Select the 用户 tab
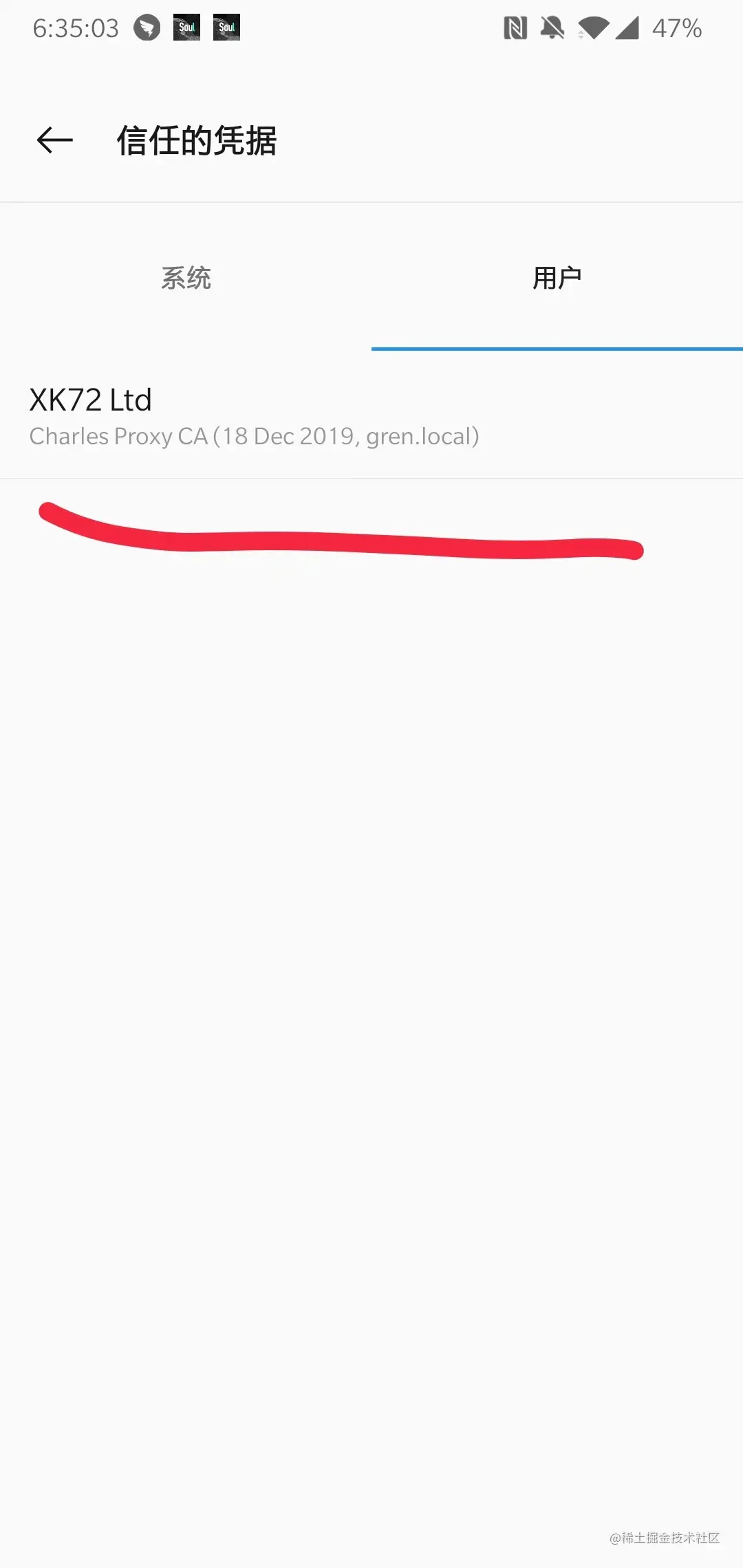 [x=557, y=279]
